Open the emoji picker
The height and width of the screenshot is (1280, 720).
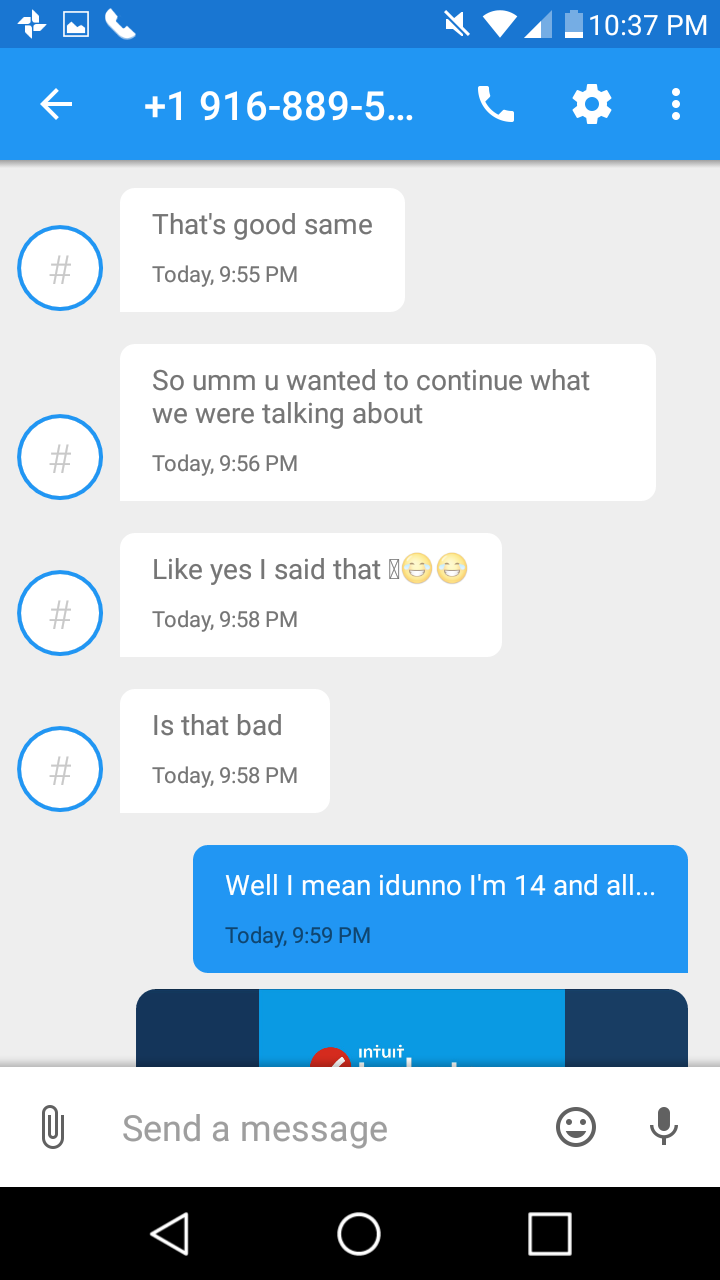tap(576, 1128)
